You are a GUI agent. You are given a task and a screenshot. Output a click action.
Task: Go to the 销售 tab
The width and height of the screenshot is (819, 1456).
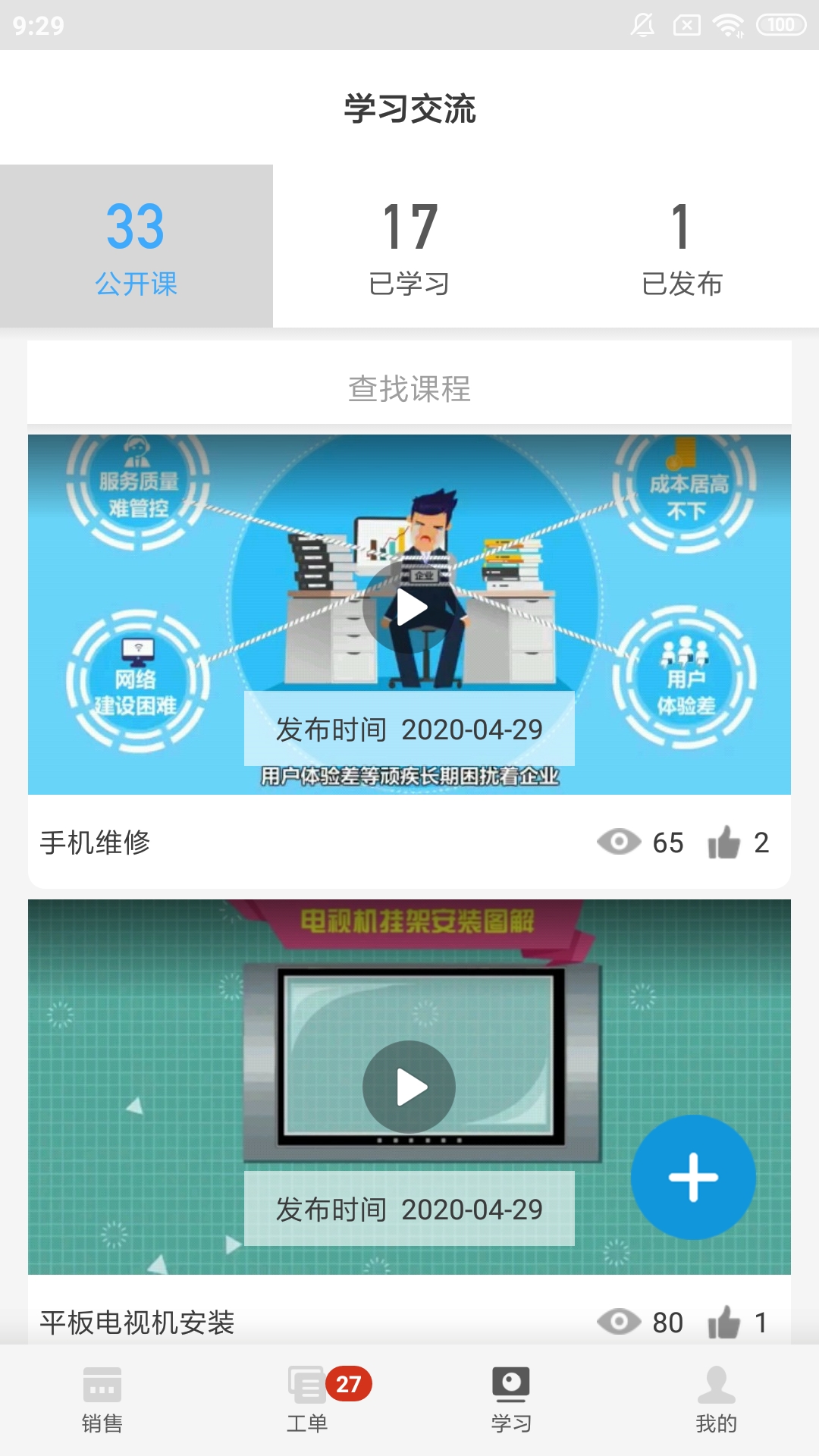(x=102, y=1400)
